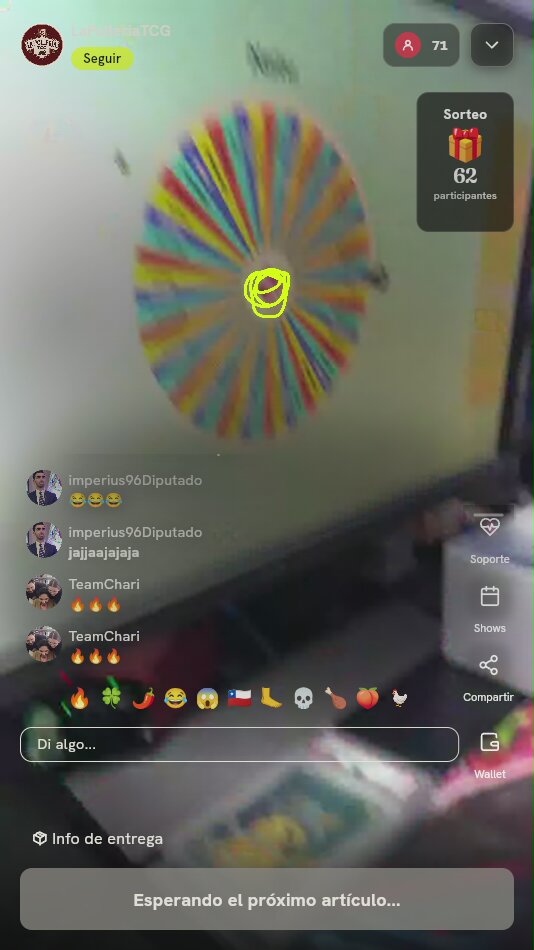
Task: Open the Wallet
Action: pos(489,755)
